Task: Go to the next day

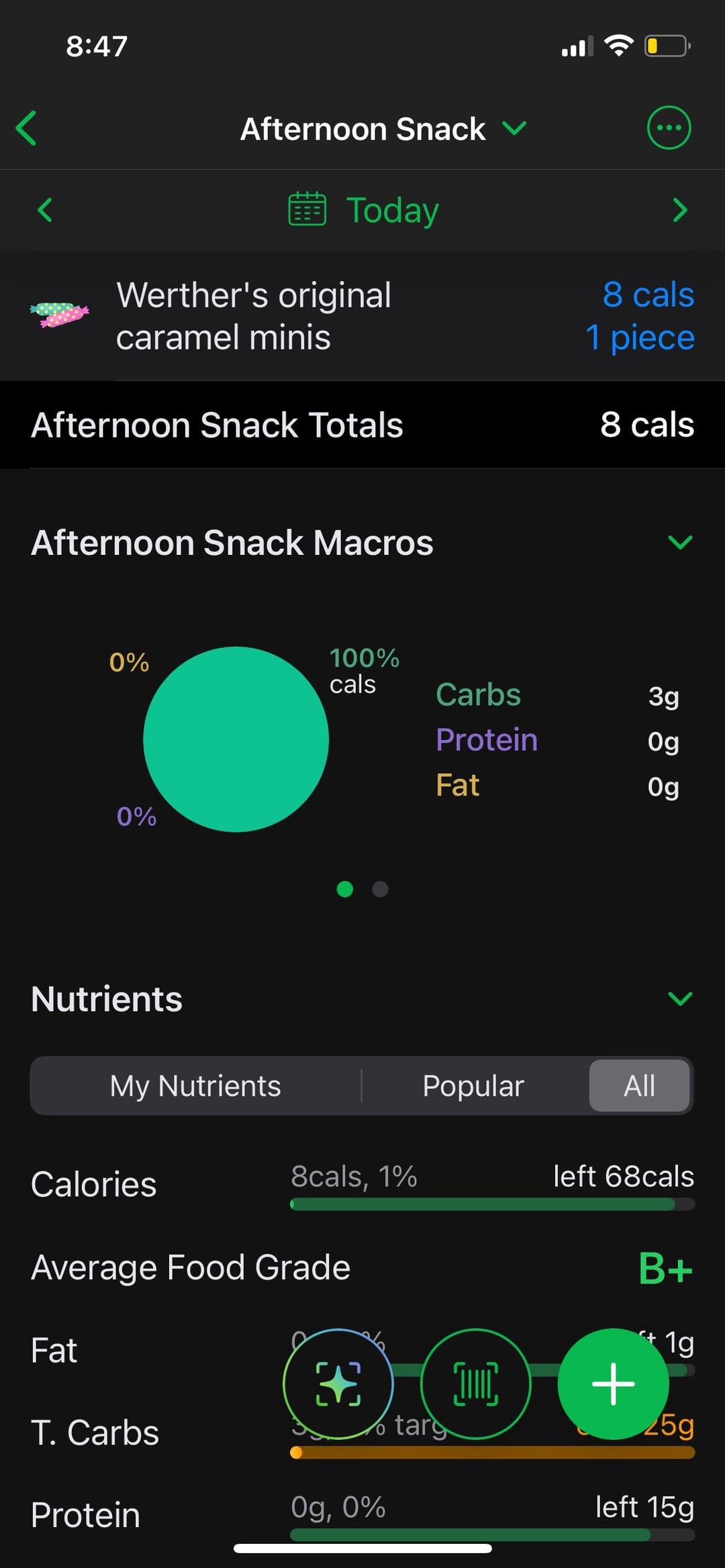Action: (x=679, y=210)
